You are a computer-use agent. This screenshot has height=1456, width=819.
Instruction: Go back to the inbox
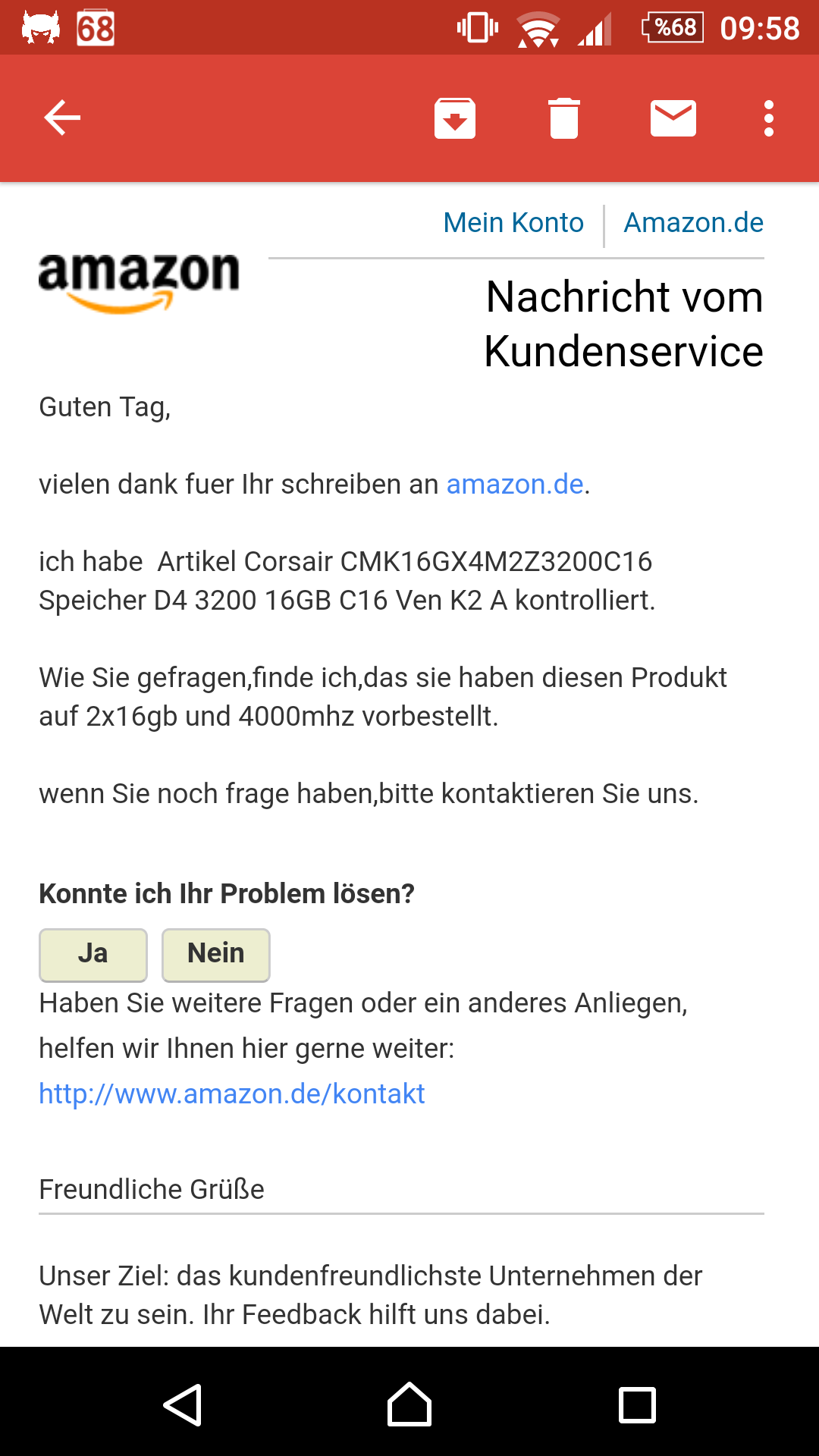[62, 118]
